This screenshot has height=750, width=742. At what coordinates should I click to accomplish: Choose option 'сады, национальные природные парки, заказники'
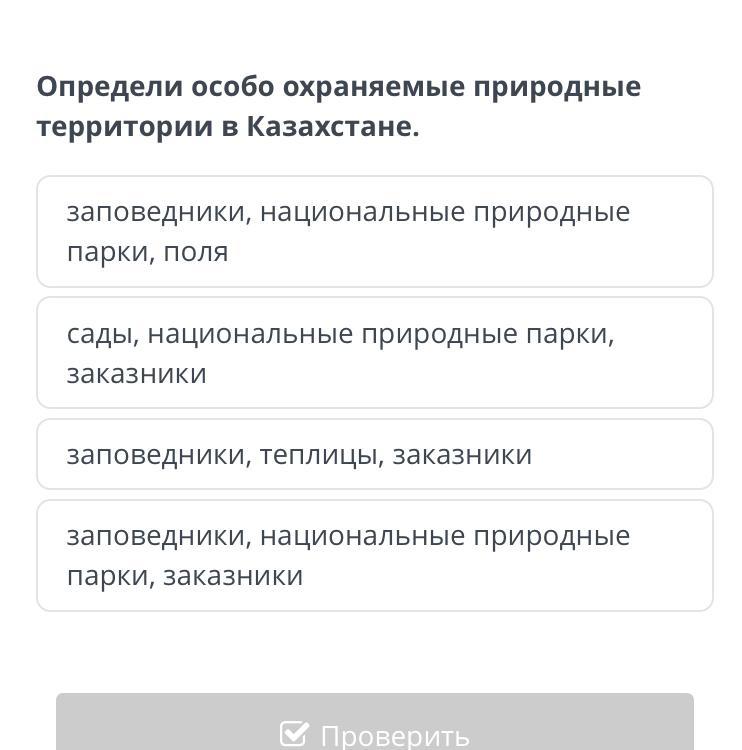(374, 353)
